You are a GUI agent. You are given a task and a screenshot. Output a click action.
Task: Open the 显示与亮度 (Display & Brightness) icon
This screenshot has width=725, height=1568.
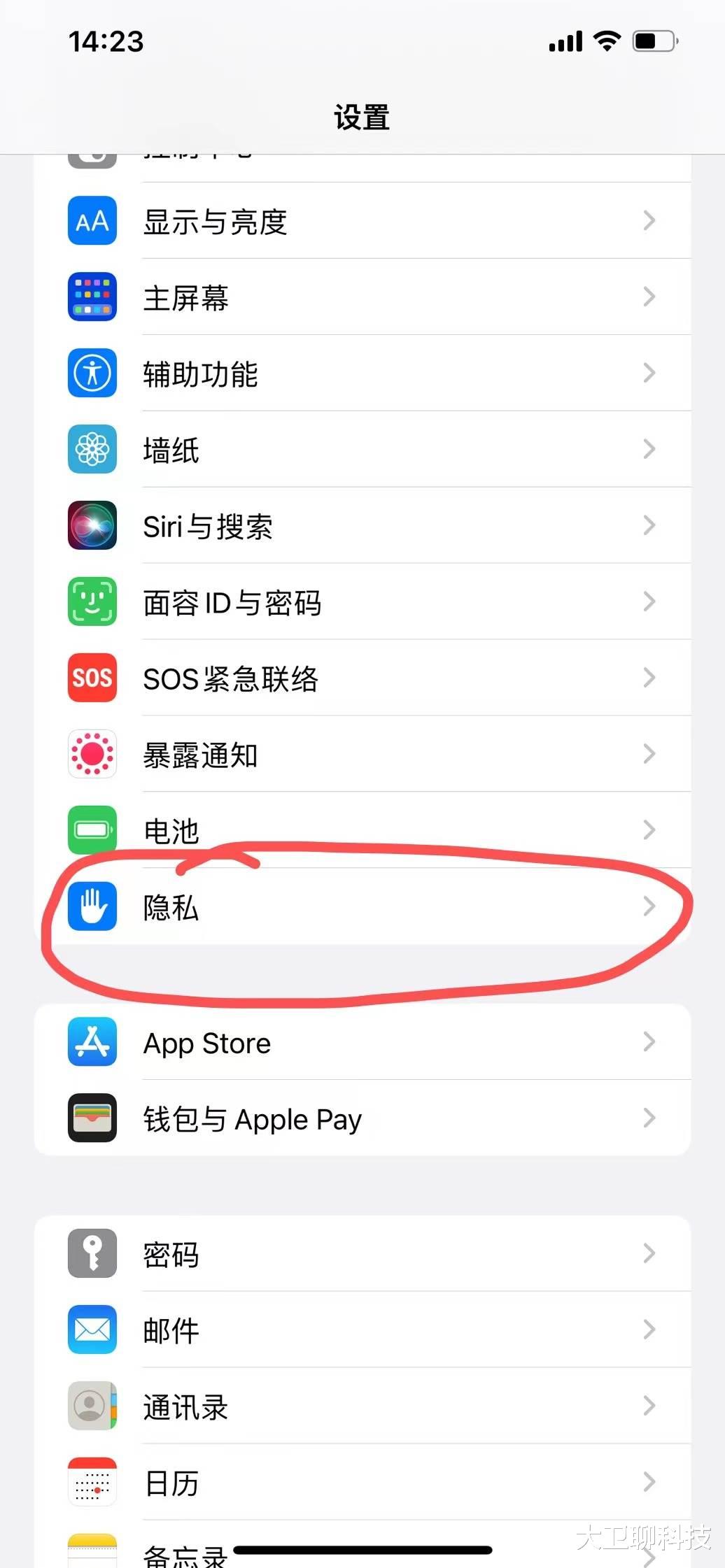click(91, 221)
